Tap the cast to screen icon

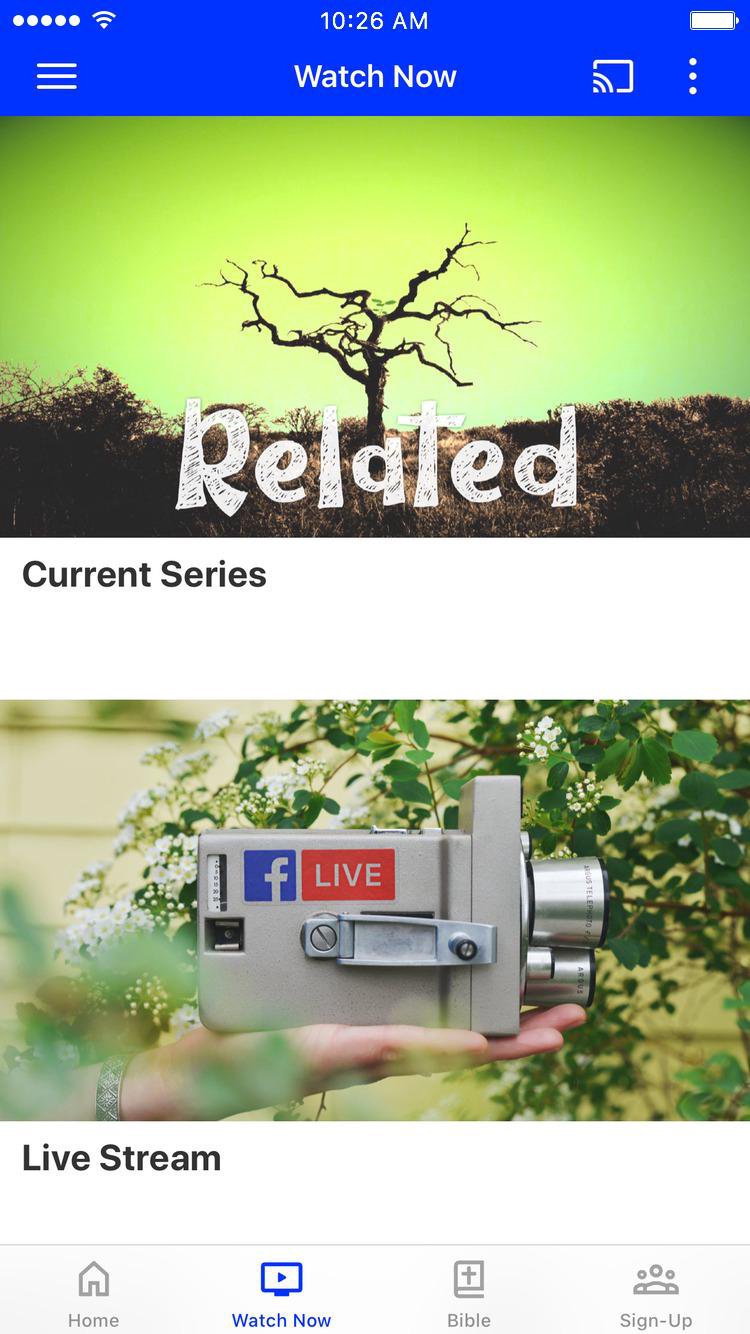[612, 77]
